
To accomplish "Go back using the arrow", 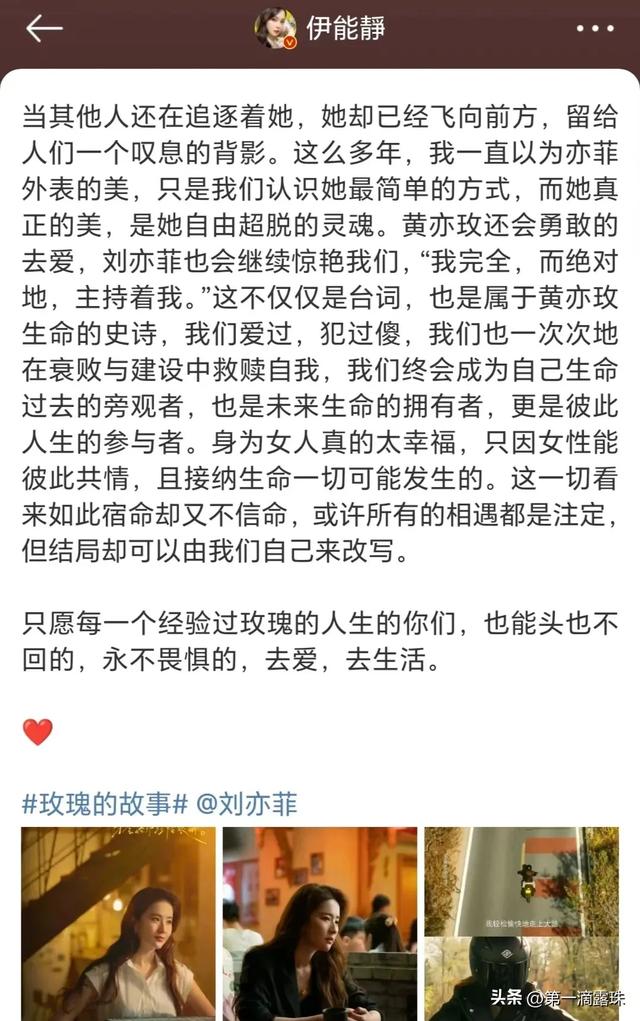I will [x=44, y=29].
